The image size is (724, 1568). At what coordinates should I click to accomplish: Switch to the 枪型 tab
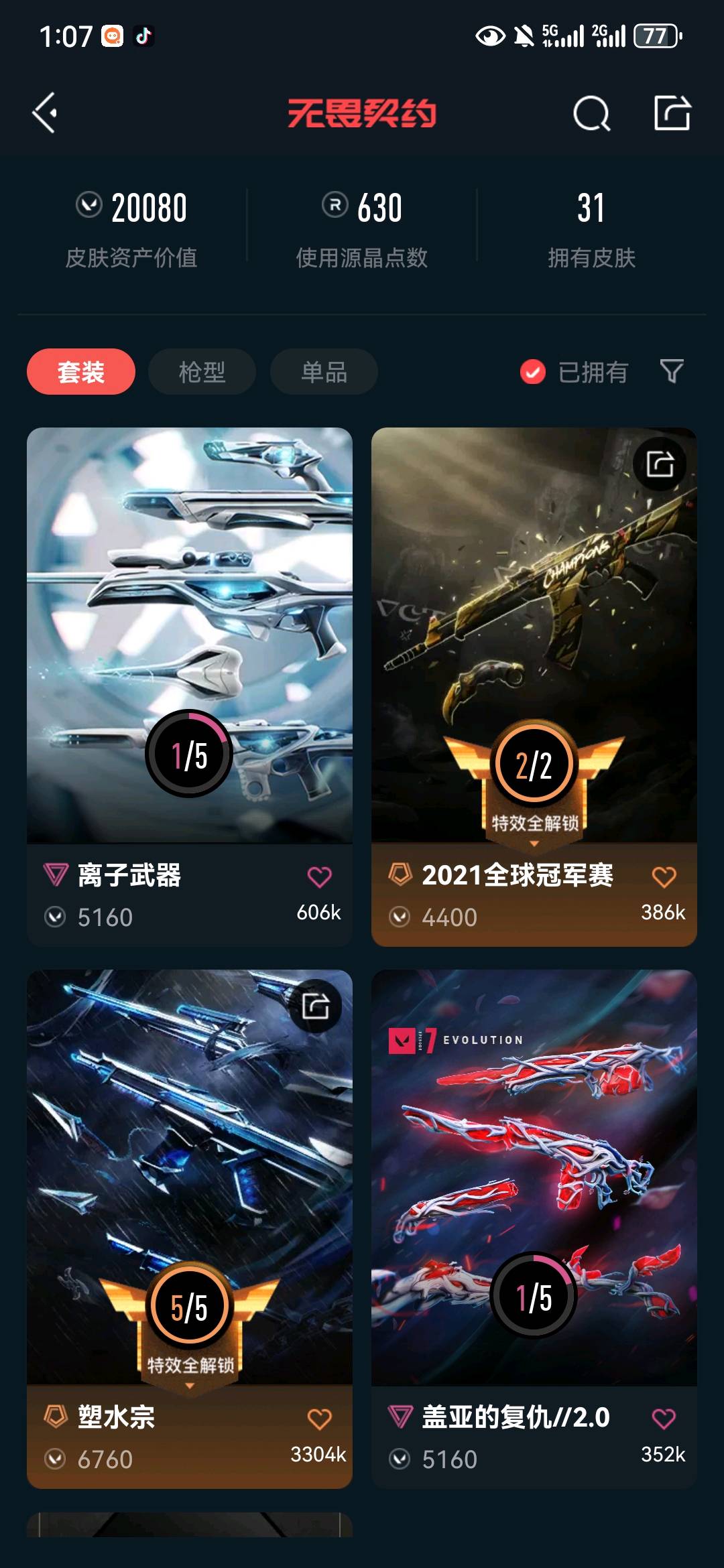[202, 372]
